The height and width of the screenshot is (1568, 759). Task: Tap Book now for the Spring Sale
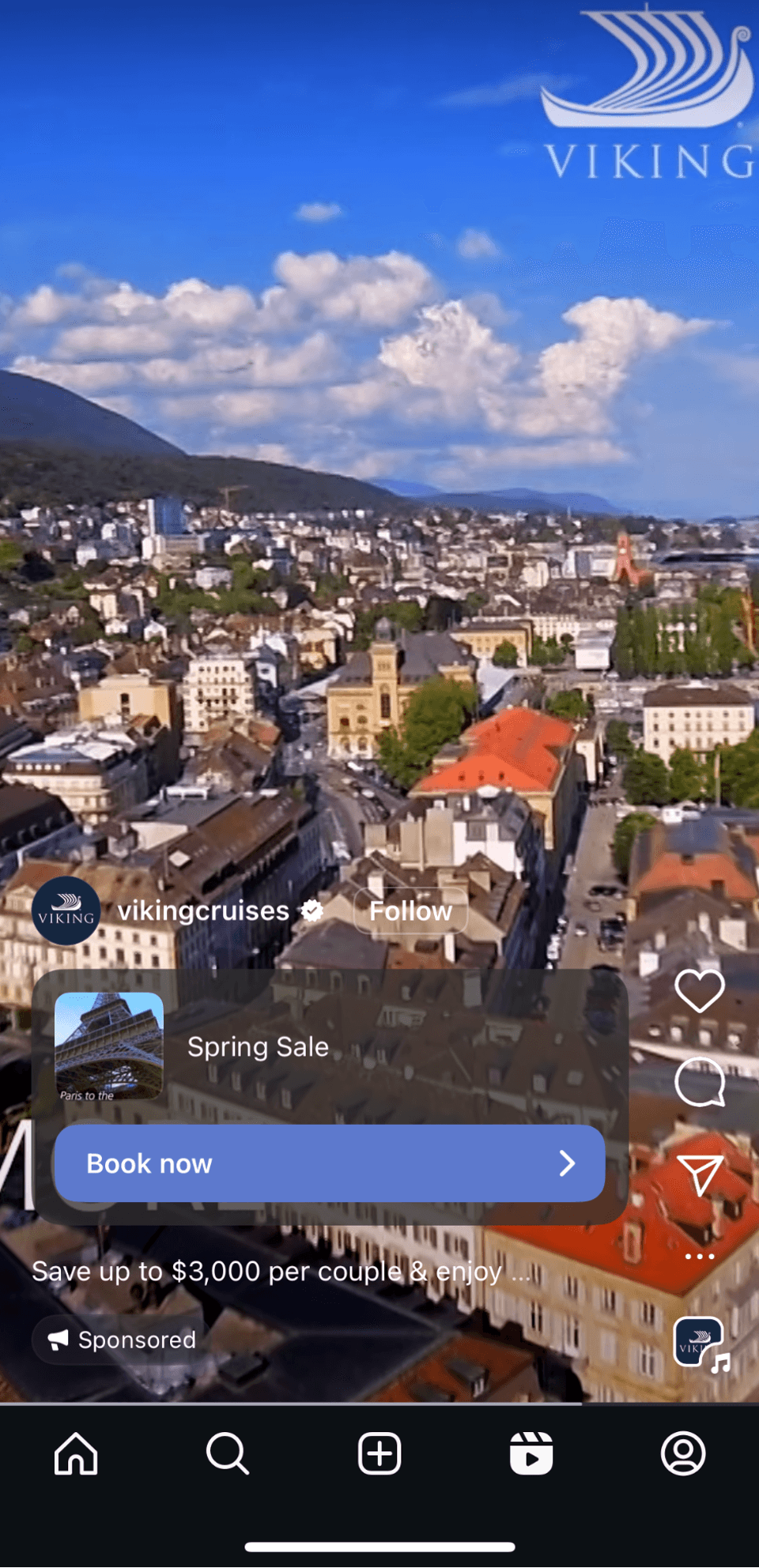click(330, 1163)
